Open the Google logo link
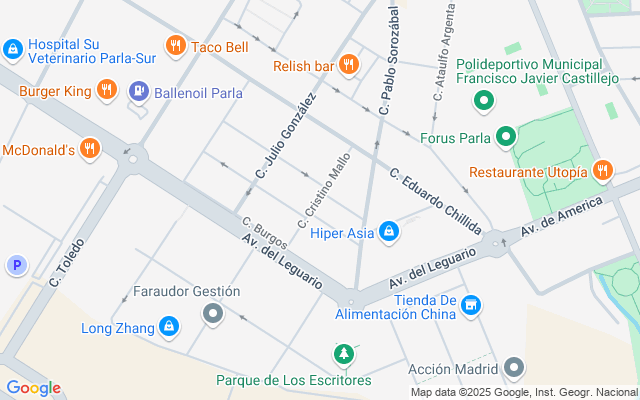Screen dimensions: 640x400 [33, 388]
